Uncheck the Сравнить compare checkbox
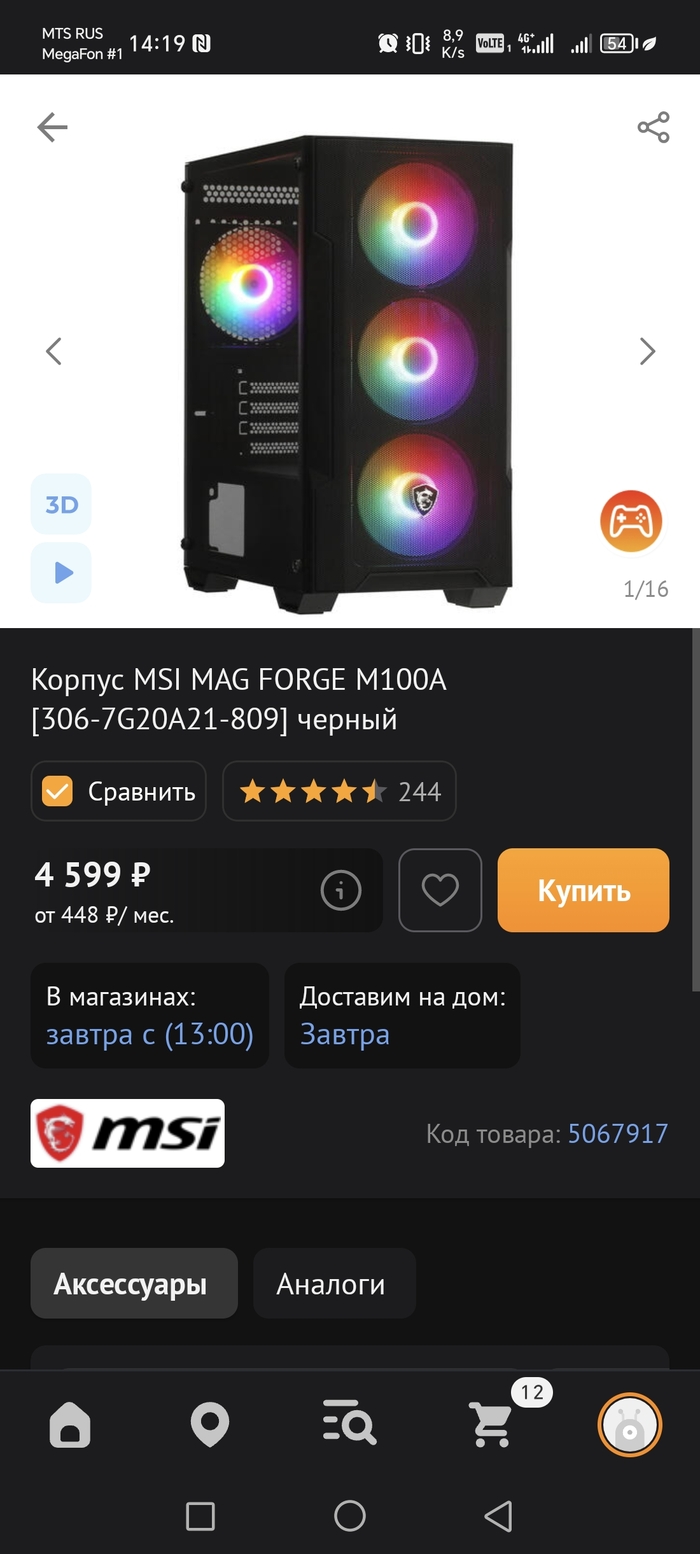This screenshot has height=1554, width=700. [57, 791]
